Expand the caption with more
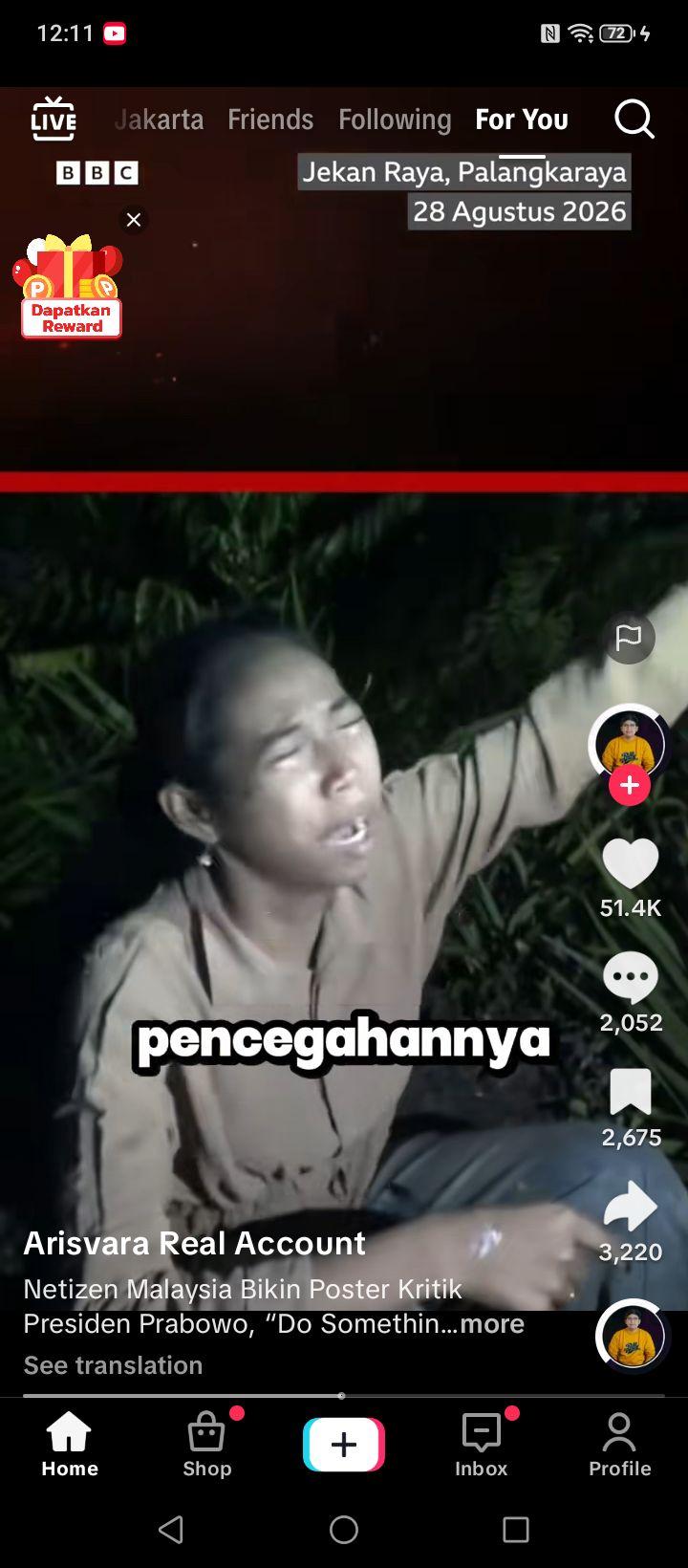Screen dimensions: 688x1568 493,1323
